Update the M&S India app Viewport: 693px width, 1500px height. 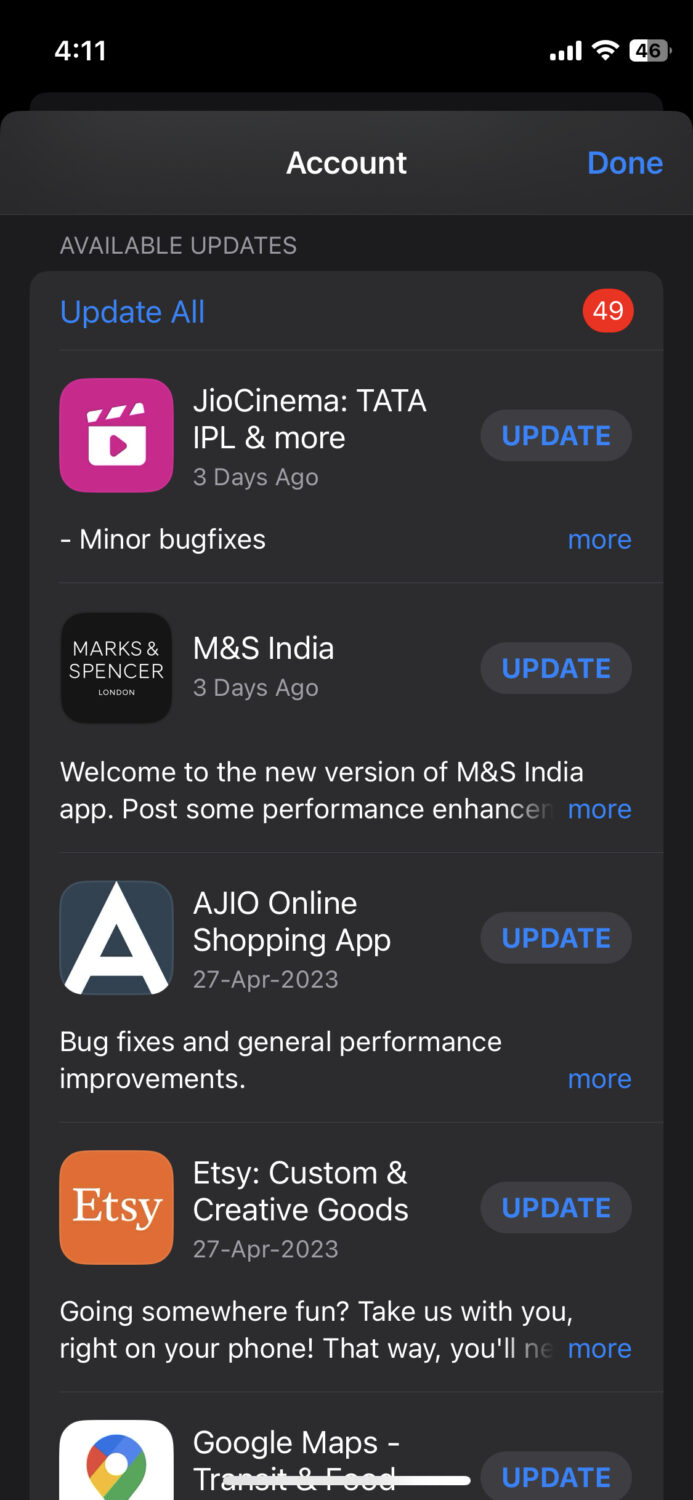(556, 669)
